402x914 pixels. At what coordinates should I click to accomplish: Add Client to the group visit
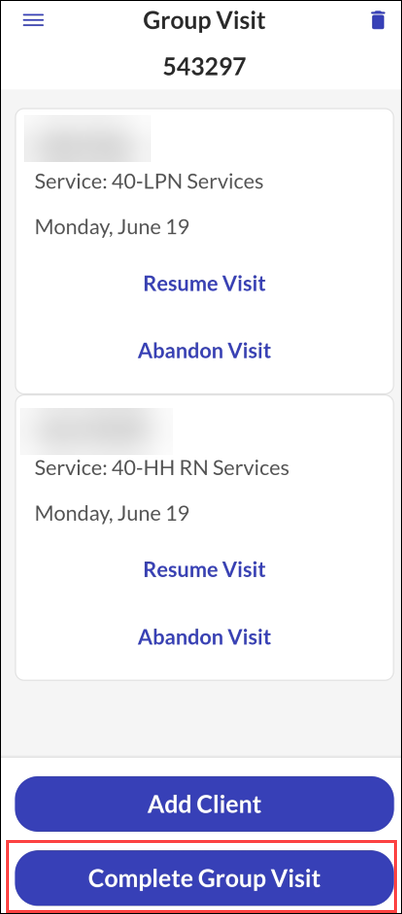click(204, 804)
